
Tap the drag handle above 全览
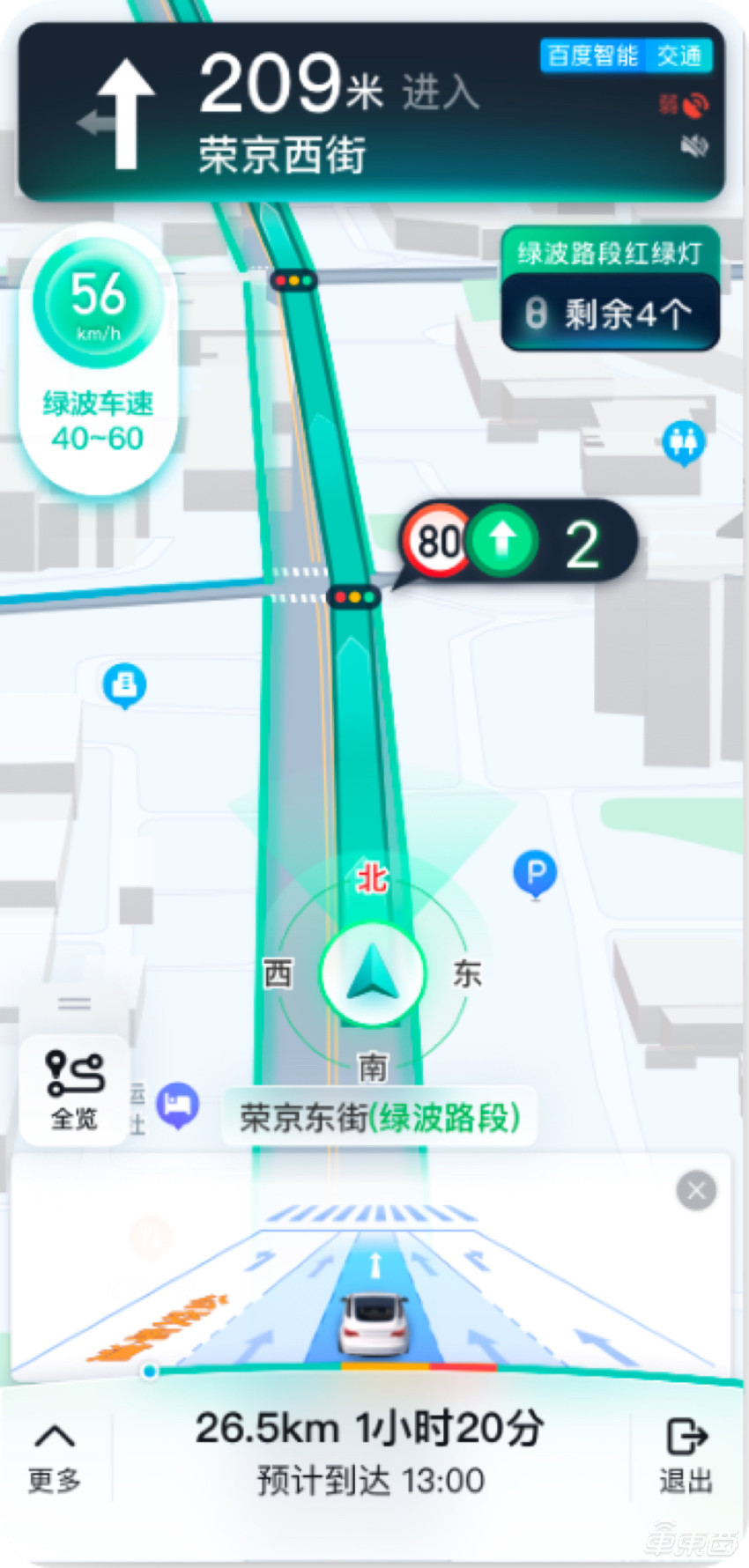pos(73,1003)
